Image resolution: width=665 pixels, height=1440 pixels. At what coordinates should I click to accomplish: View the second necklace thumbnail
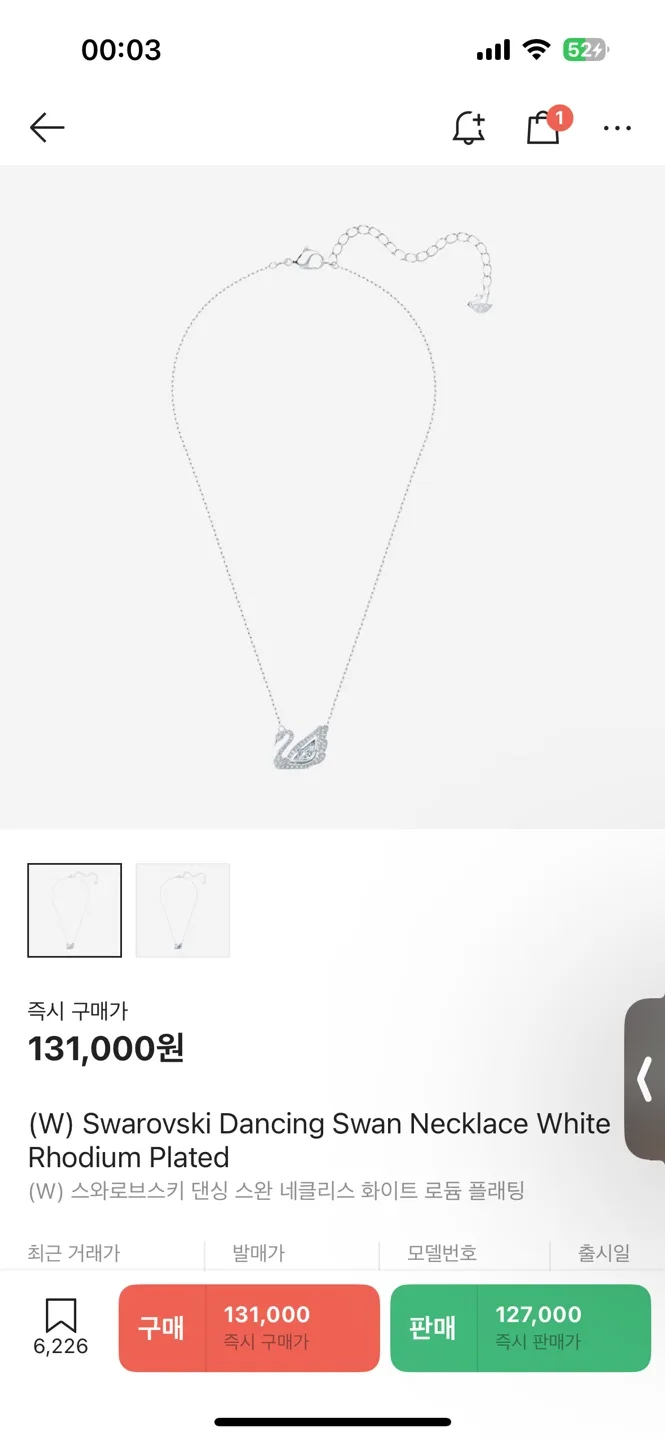pos(183,910)
